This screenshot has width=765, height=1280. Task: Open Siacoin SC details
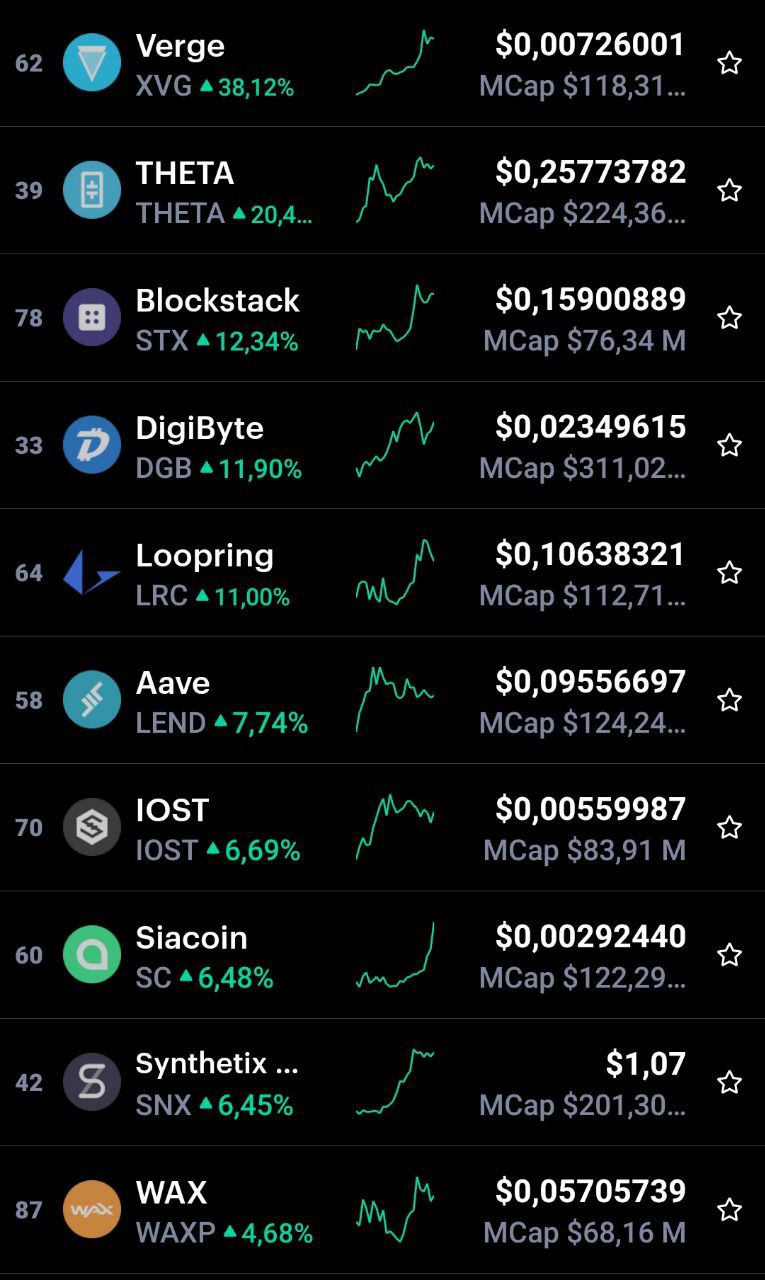(382, 955)
